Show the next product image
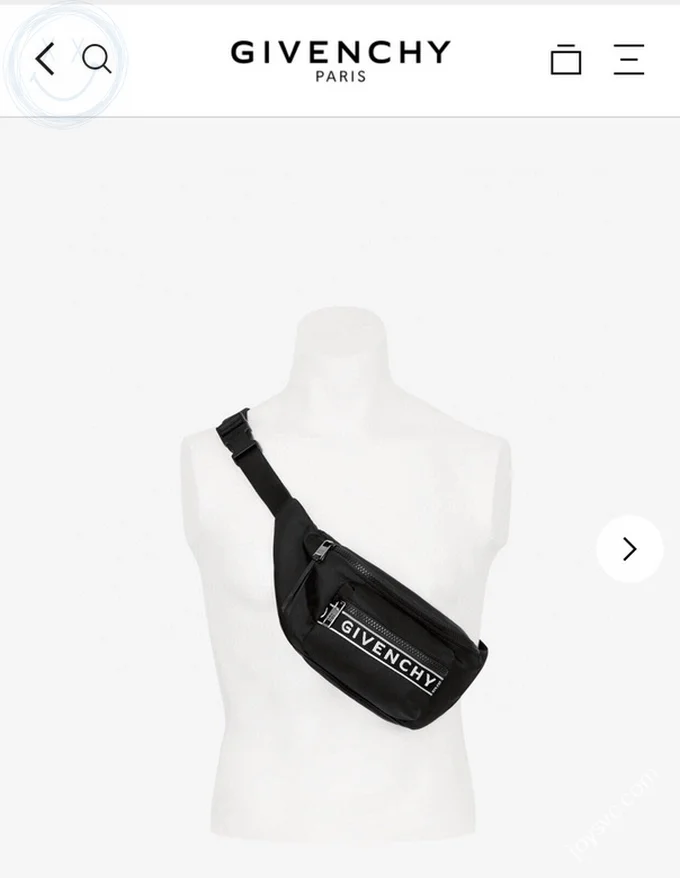Screen dimensions: 680x878 (629, 548)
